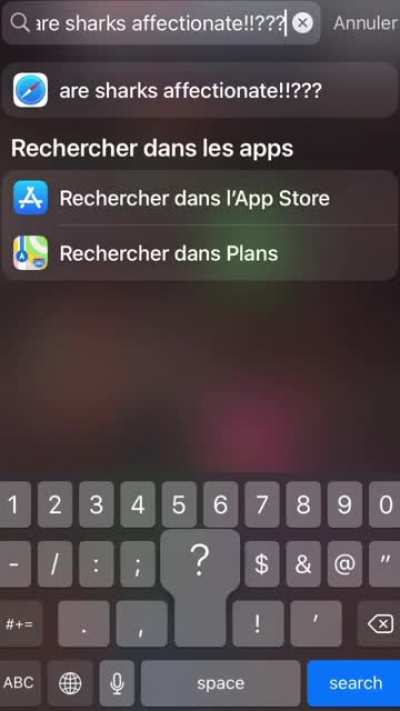This screenshot has width=400, height=711.
Task: Switch keyboard to letters with ABC key
Action: coord(19,683)
